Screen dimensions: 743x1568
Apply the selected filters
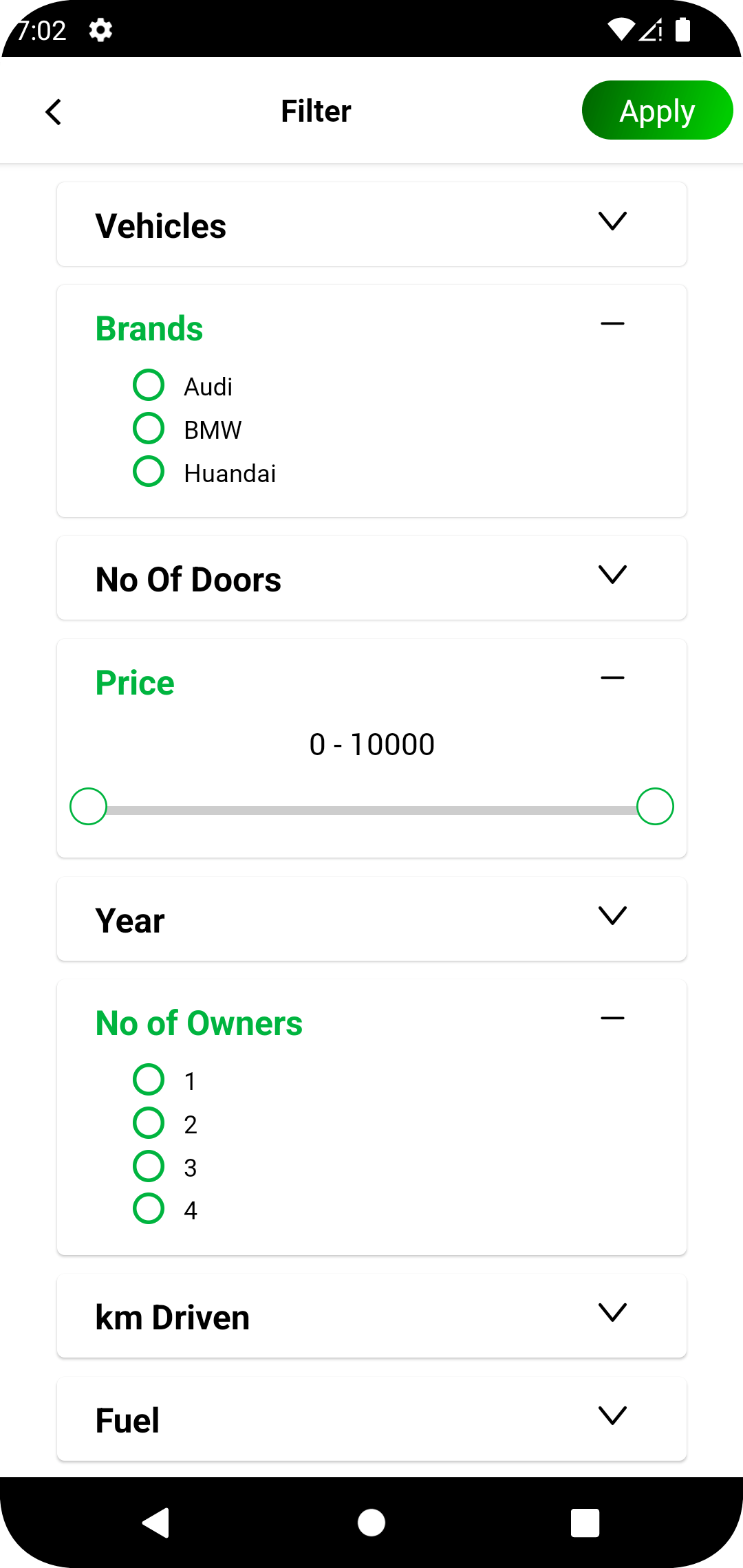coord(657,110)
